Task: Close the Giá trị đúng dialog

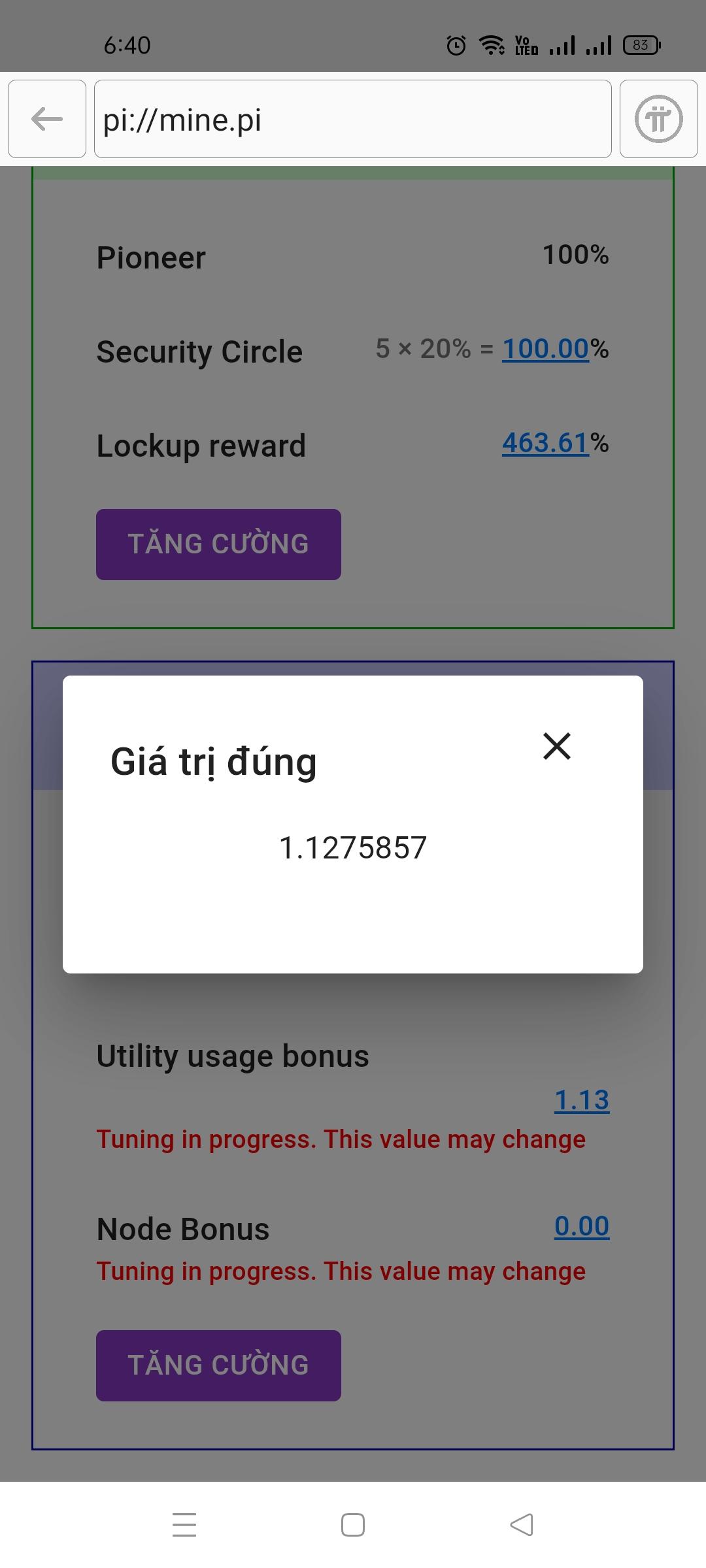Action: point(557,745)
